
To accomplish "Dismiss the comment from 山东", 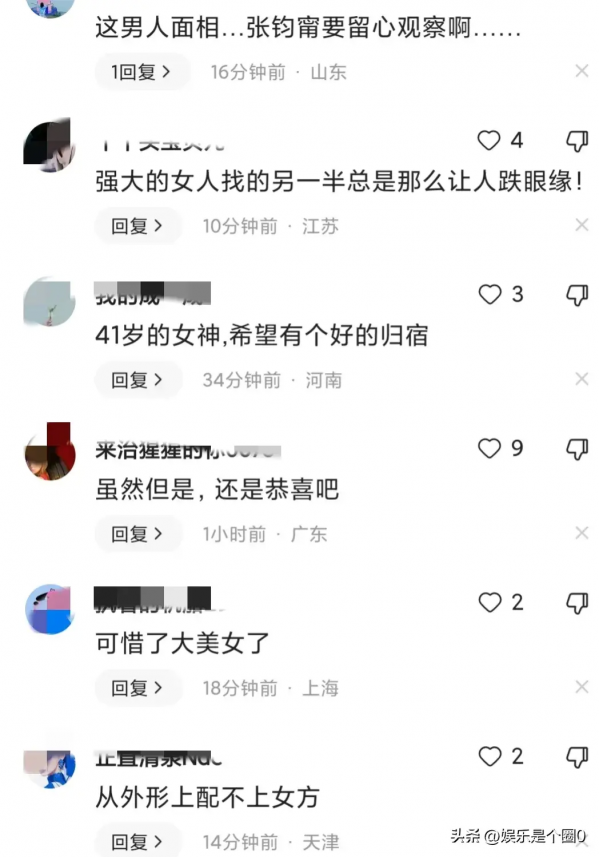I will pyautogui.click(x=581, y=72).
